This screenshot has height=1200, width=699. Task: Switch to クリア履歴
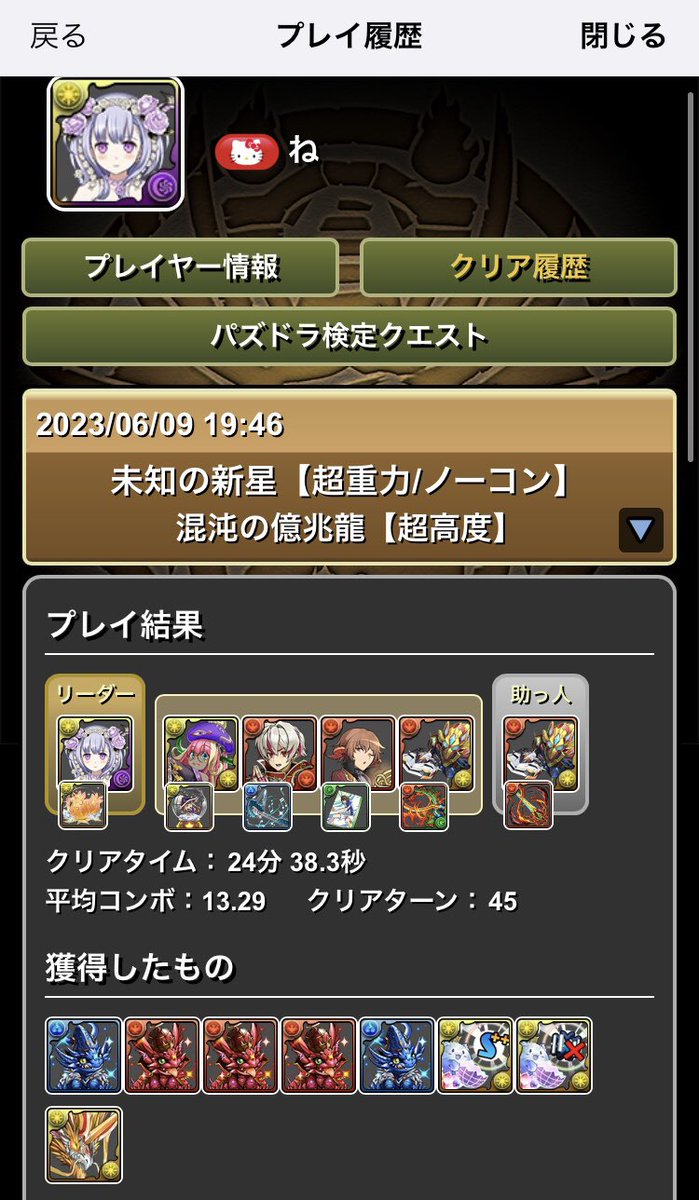pos(518,267)
